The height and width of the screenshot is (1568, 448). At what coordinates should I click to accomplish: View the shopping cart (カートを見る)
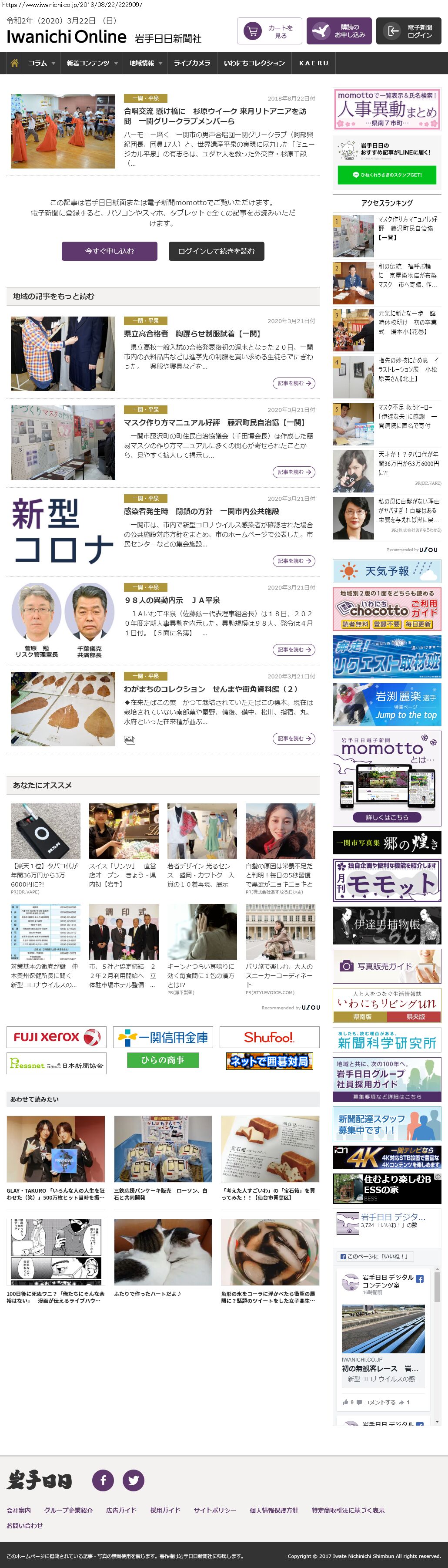[269, 32]
